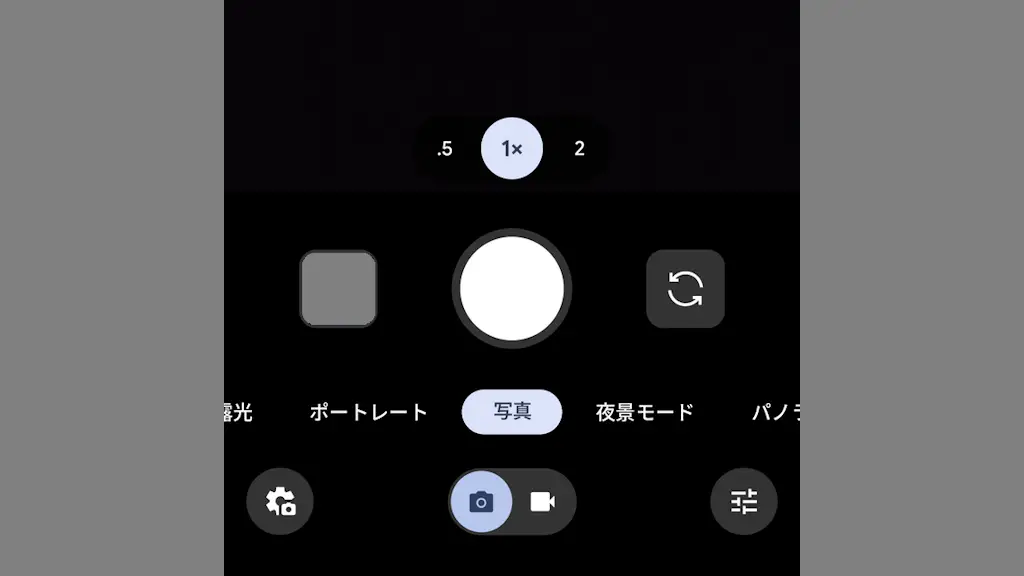Screen dimensions: 1024x576
Task: Switch to the パノラマ mode
Action: coord(776,412)
